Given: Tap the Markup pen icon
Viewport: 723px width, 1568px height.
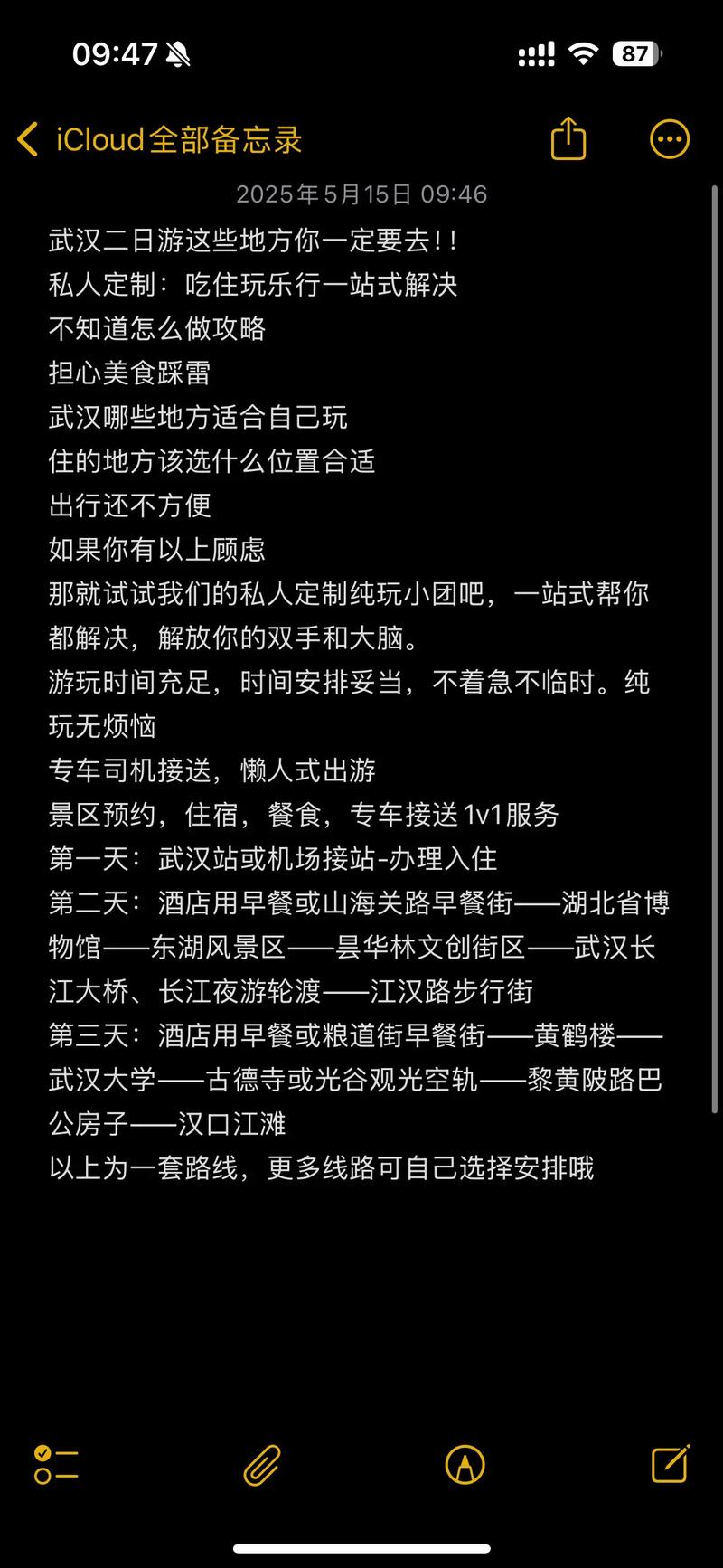Looking at the screenshot, I should click(465, 1465).
